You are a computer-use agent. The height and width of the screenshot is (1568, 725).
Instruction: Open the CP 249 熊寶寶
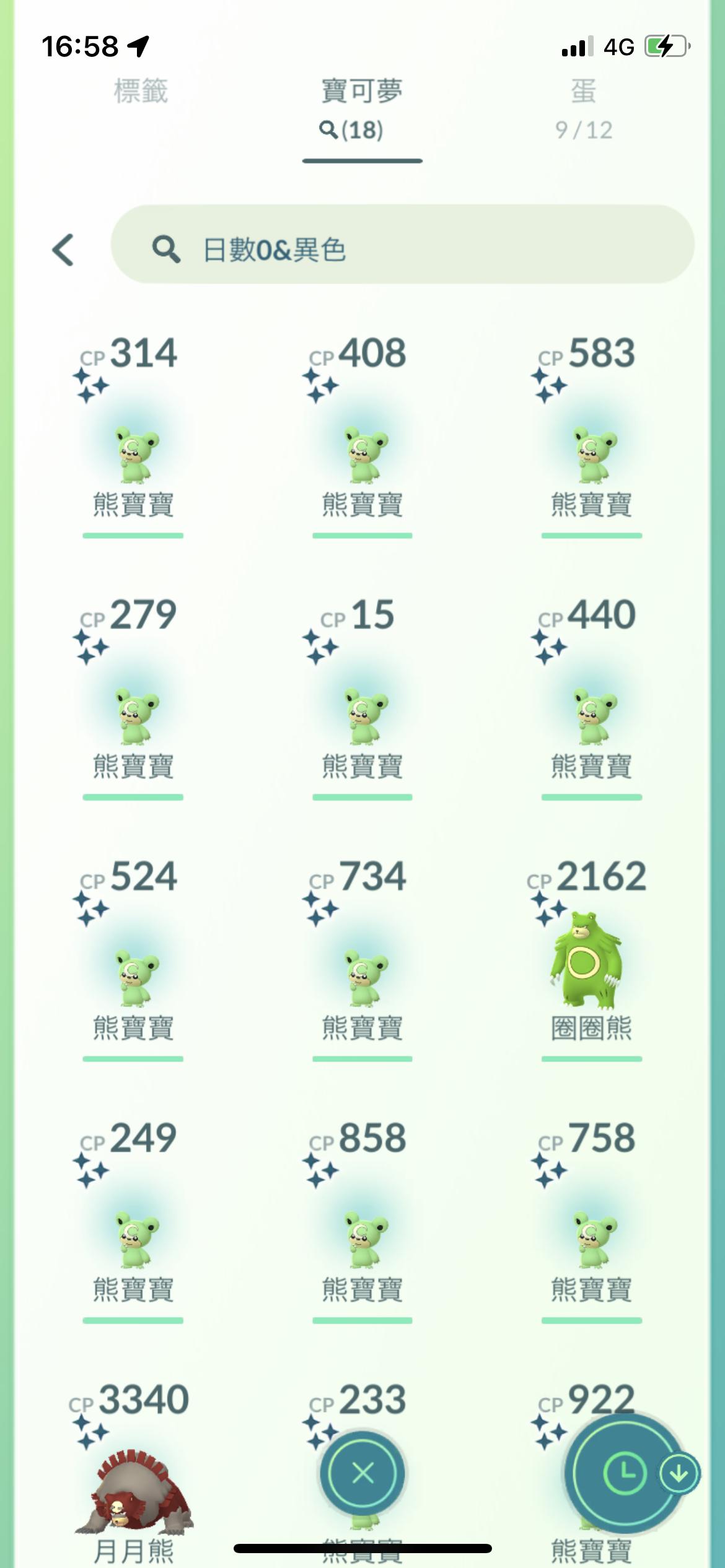tap(133, 1238)
